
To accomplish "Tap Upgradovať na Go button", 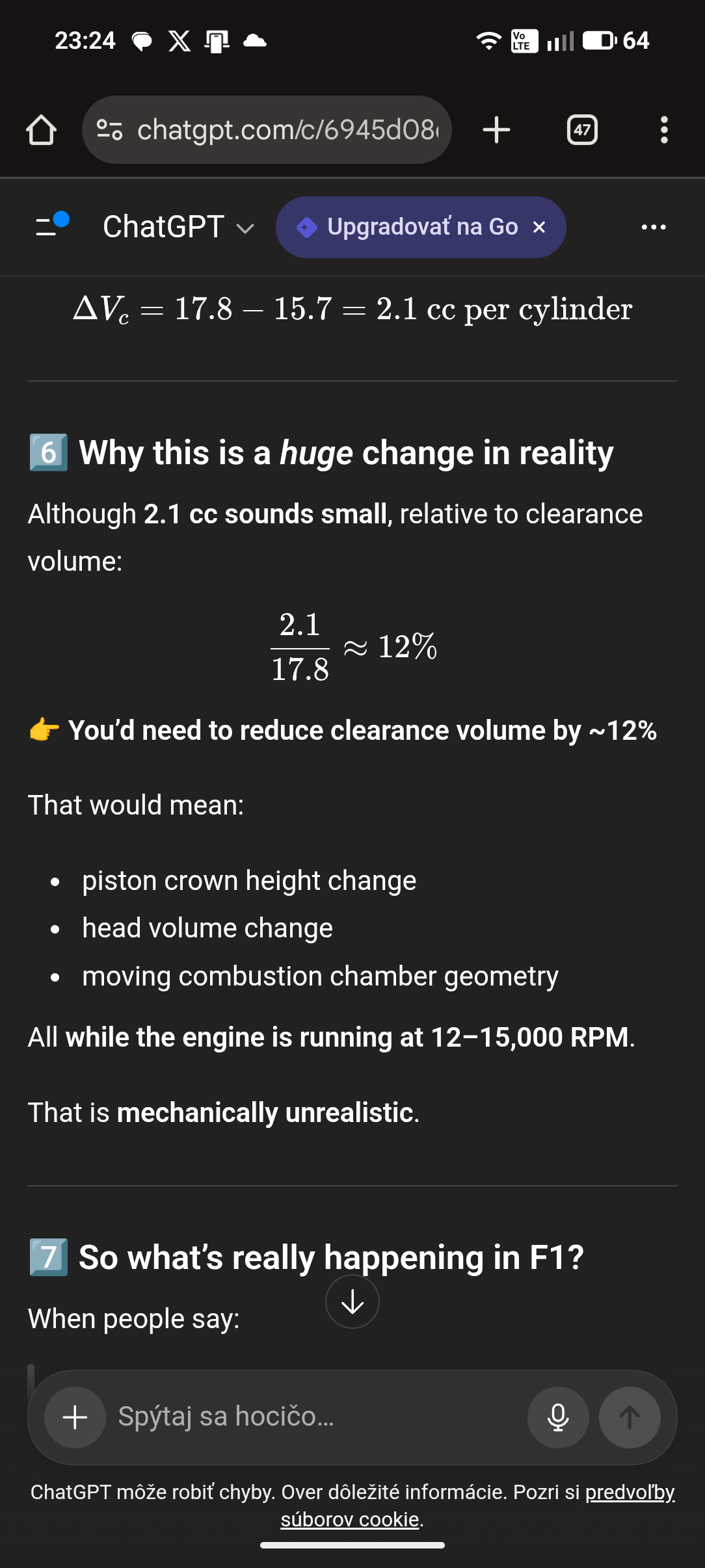I will click(x=410, y=227).
